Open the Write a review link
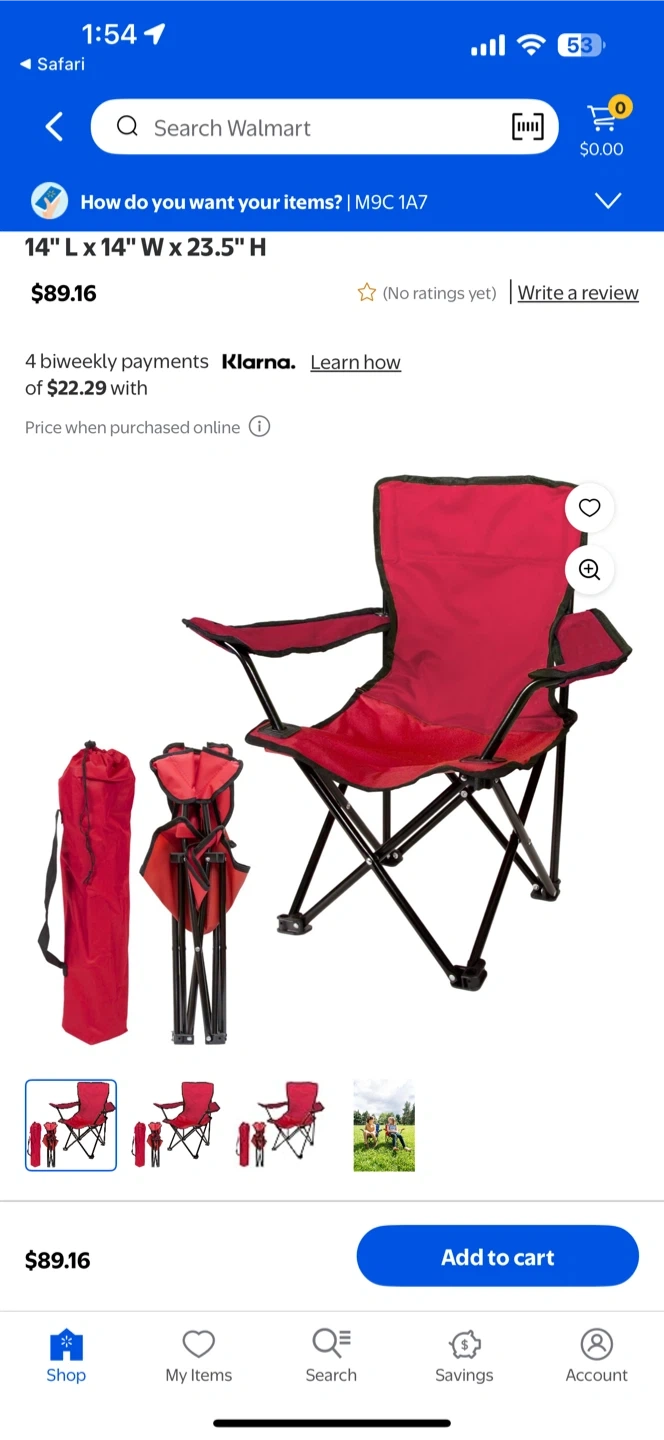 pos(578,293)
